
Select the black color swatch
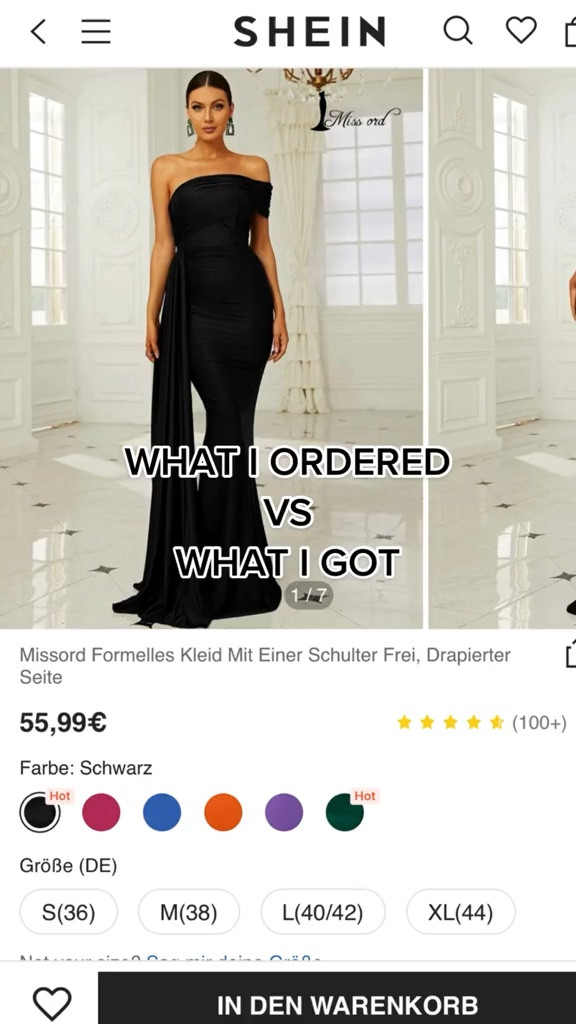40,812
